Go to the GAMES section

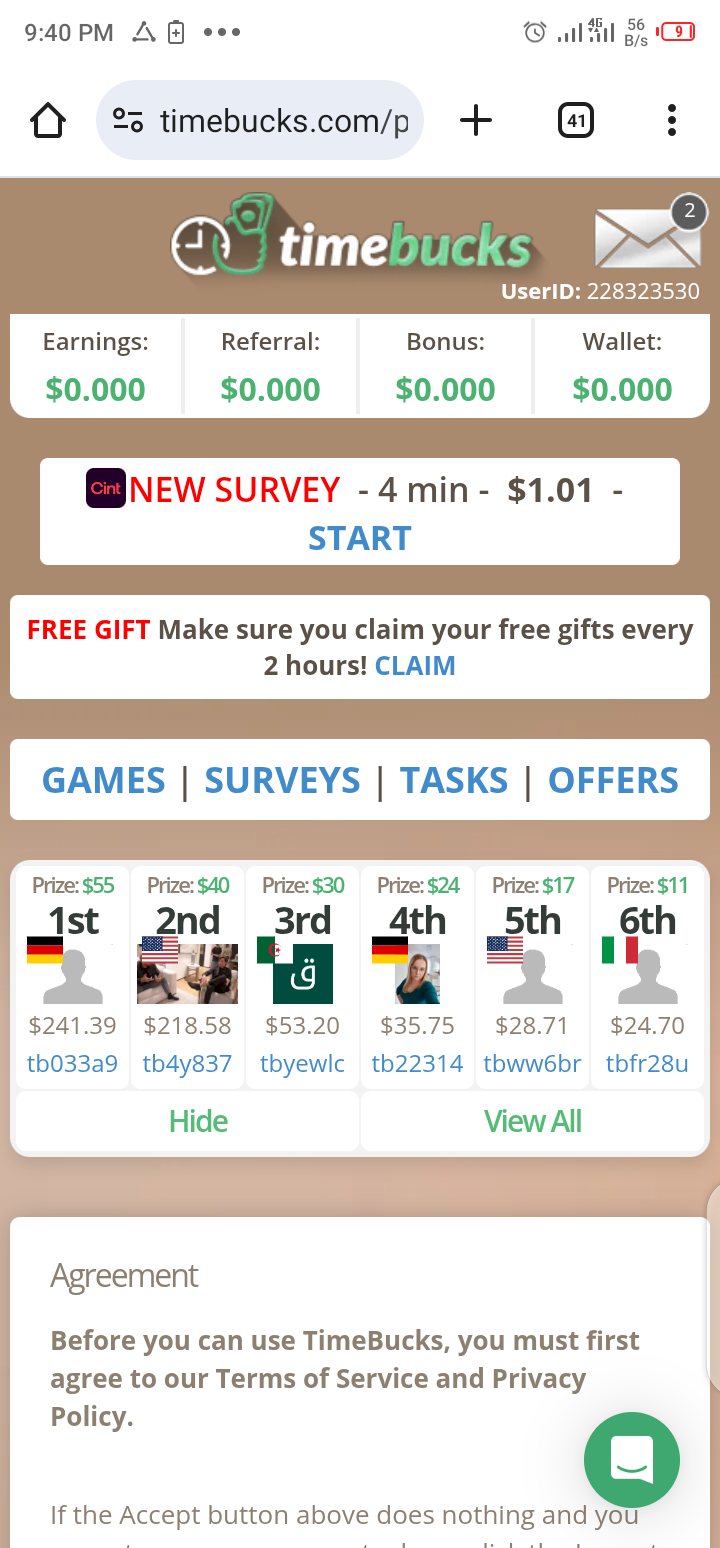pos(104,780)
